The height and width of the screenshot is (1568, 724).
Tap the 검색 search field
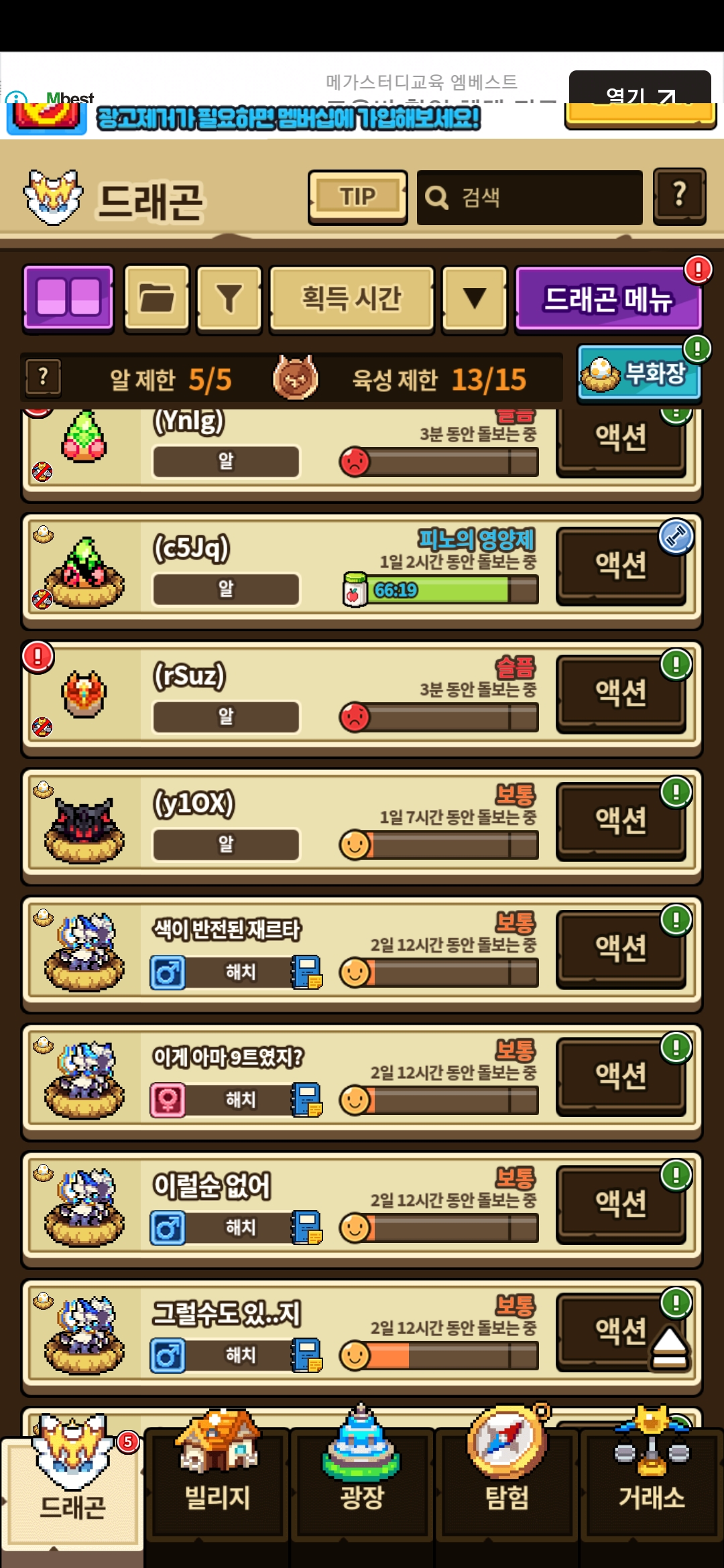530,197
